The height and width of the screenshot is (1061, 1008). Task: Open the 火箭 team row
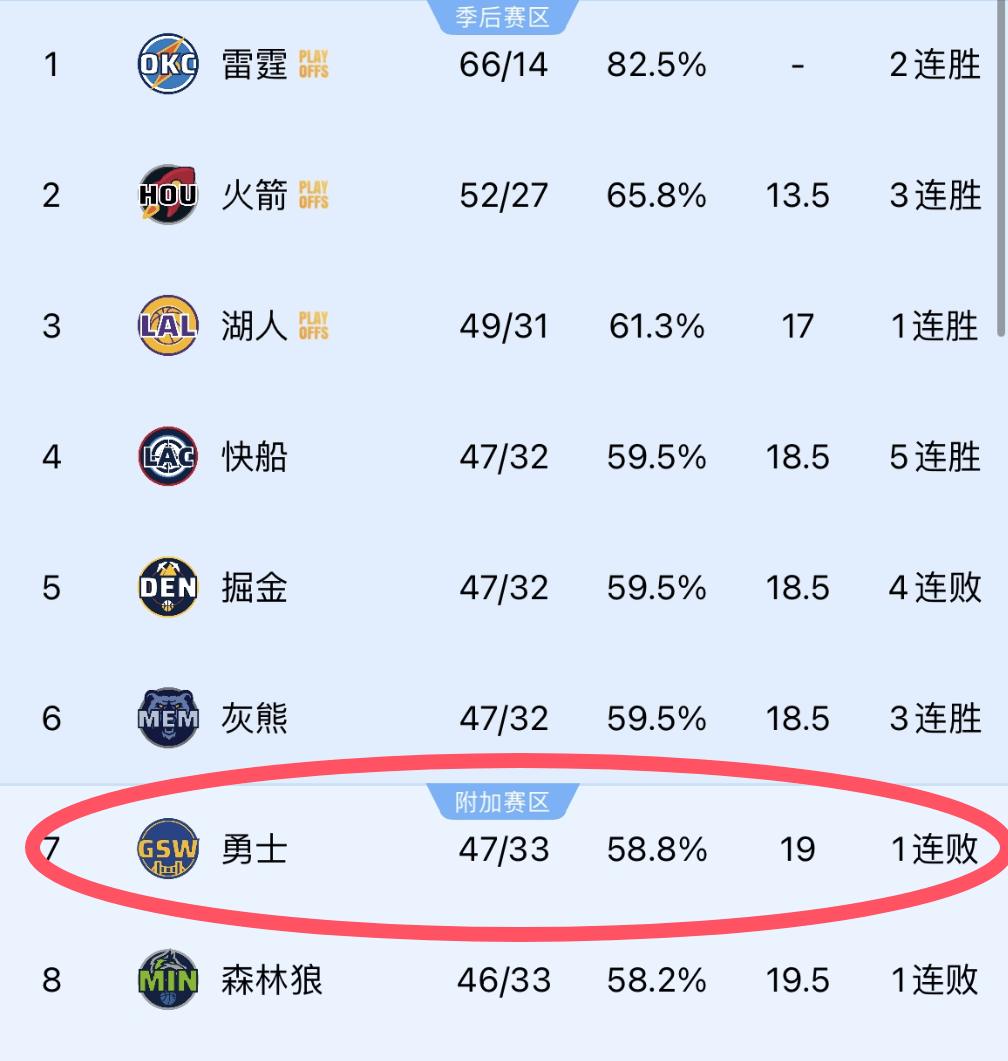pyautogui.click(x=254, y=195)
